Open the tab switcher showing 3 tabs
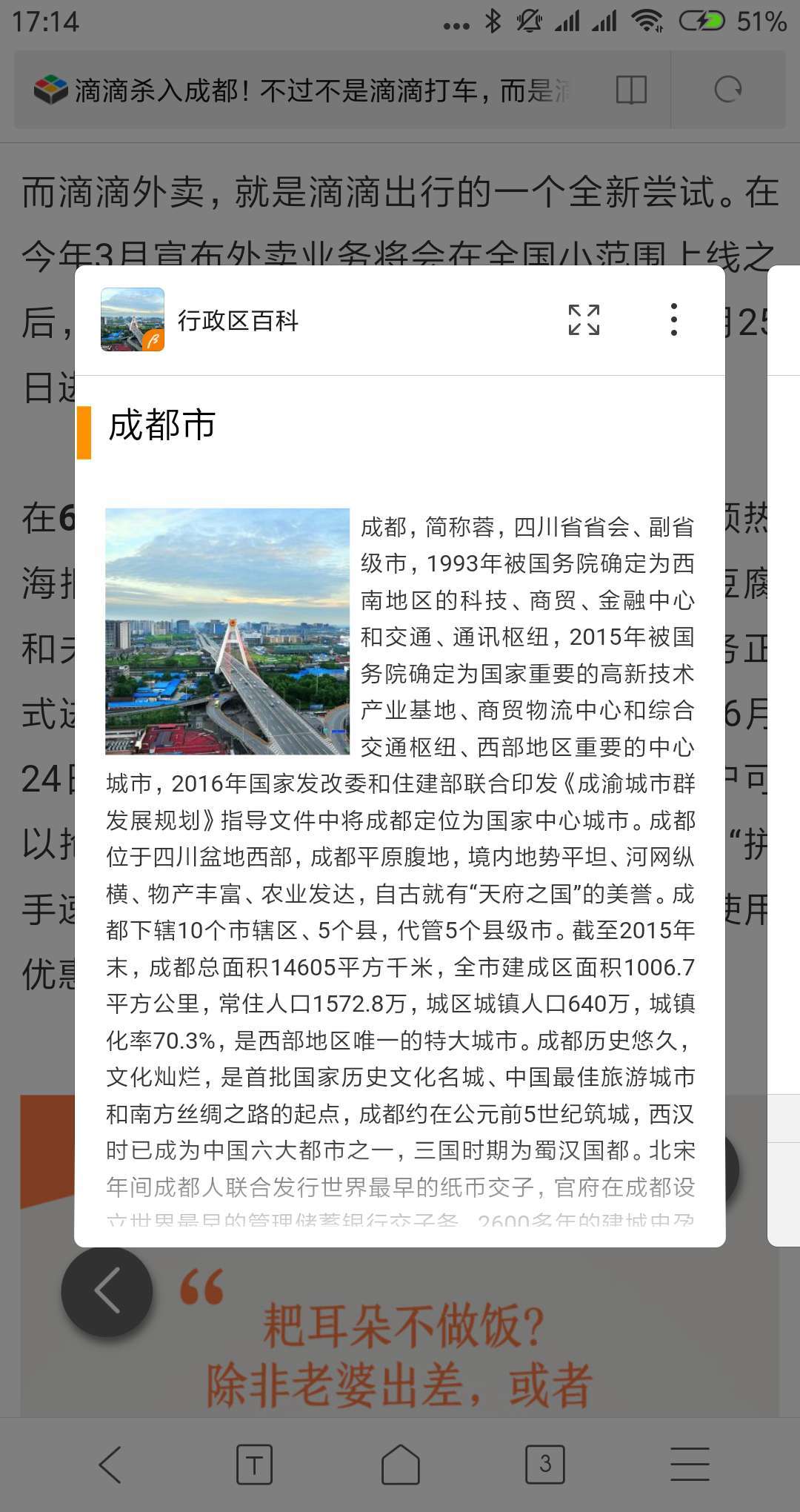This screenshot has width=800, height=1512. [x=544, y=1464]
